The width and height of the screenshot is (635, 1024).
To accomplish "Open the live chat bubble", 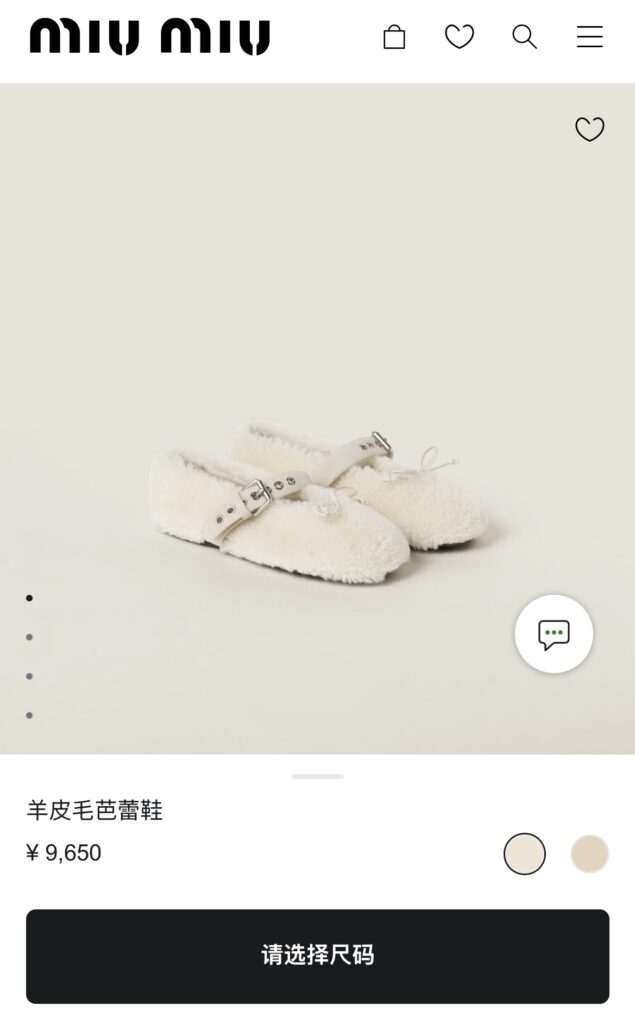I will pyautogui.click(x=554, y=634).
